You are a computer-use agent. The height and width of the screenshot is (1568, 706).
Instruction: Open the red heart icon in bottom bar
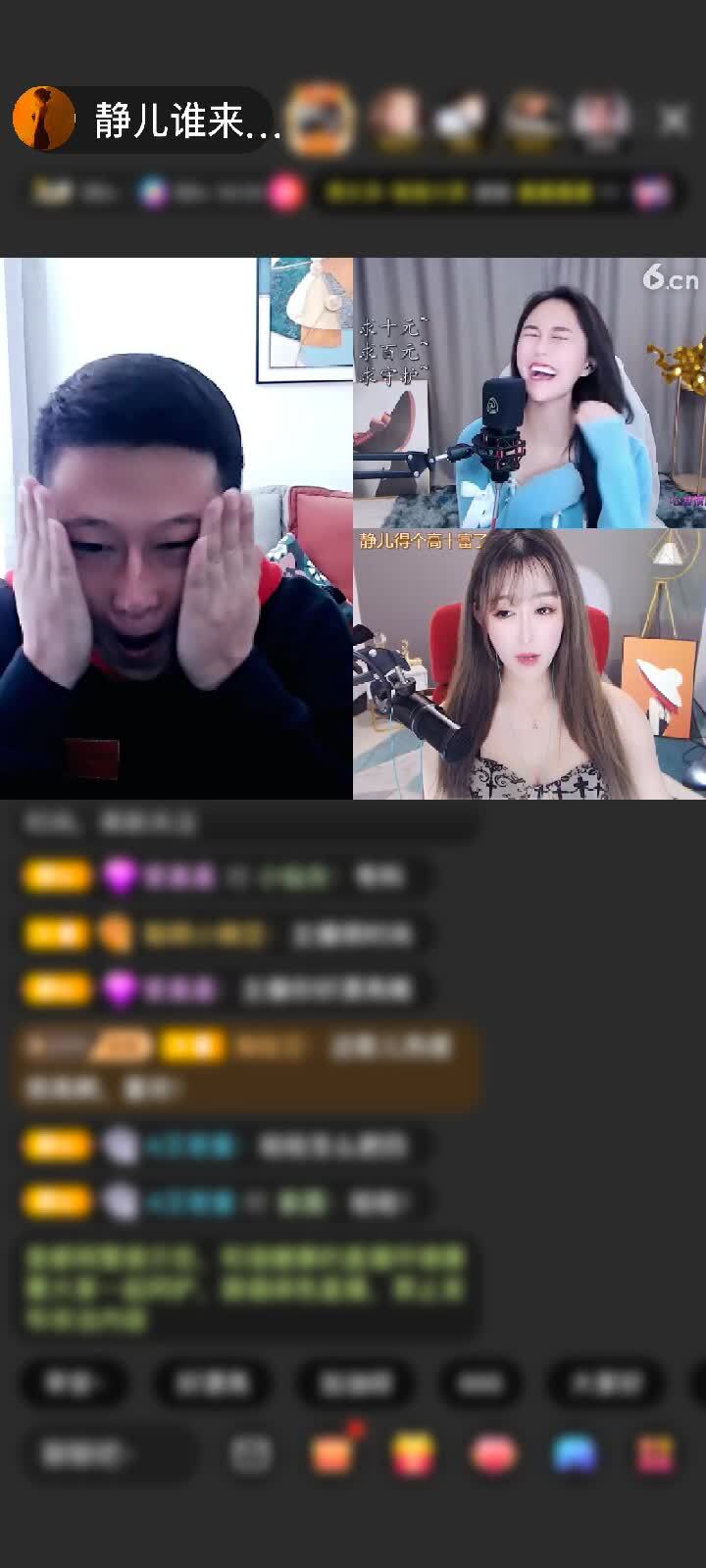[x=493, y=1454]
